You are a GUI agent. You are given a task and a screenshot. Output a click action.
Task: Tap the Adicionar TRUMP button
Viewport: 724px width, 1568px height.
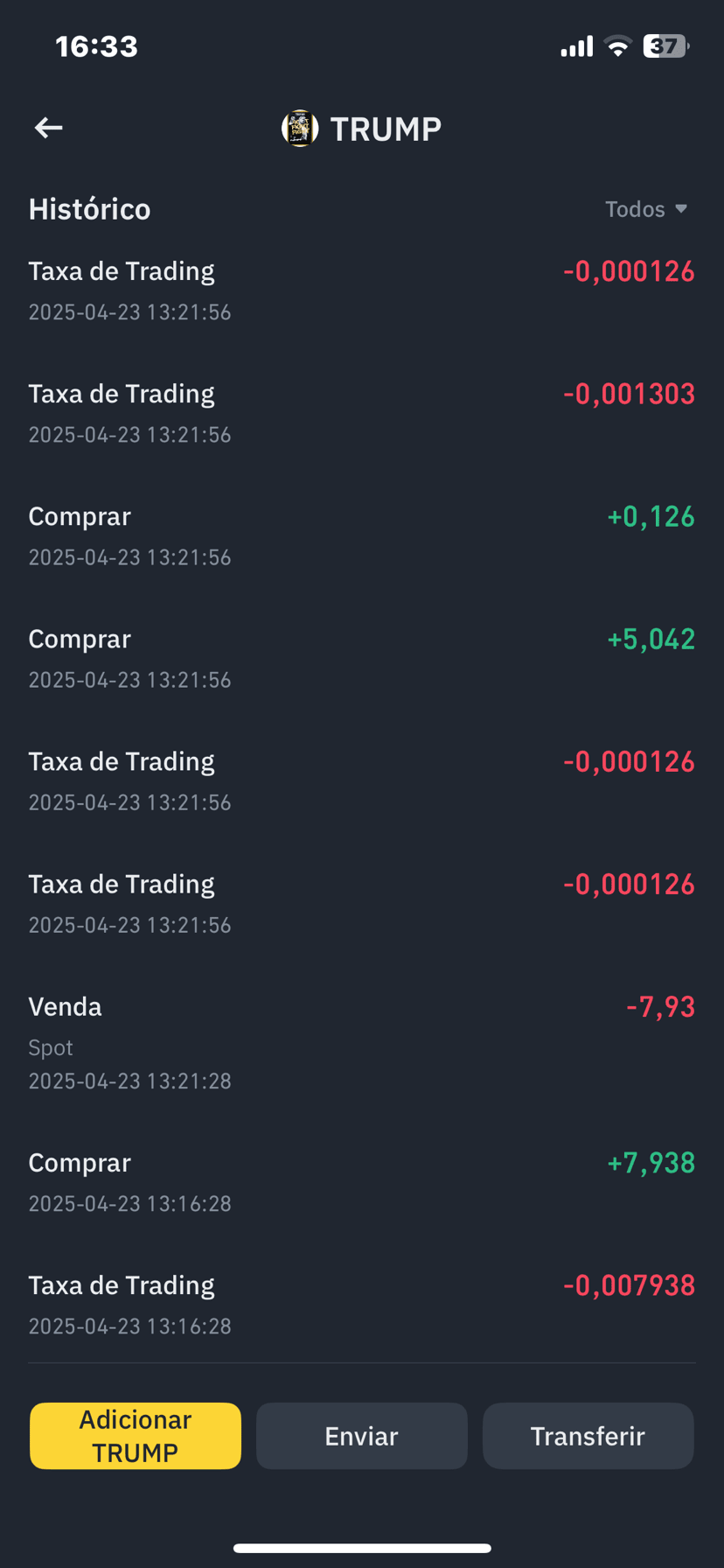tap(136, 1436)
